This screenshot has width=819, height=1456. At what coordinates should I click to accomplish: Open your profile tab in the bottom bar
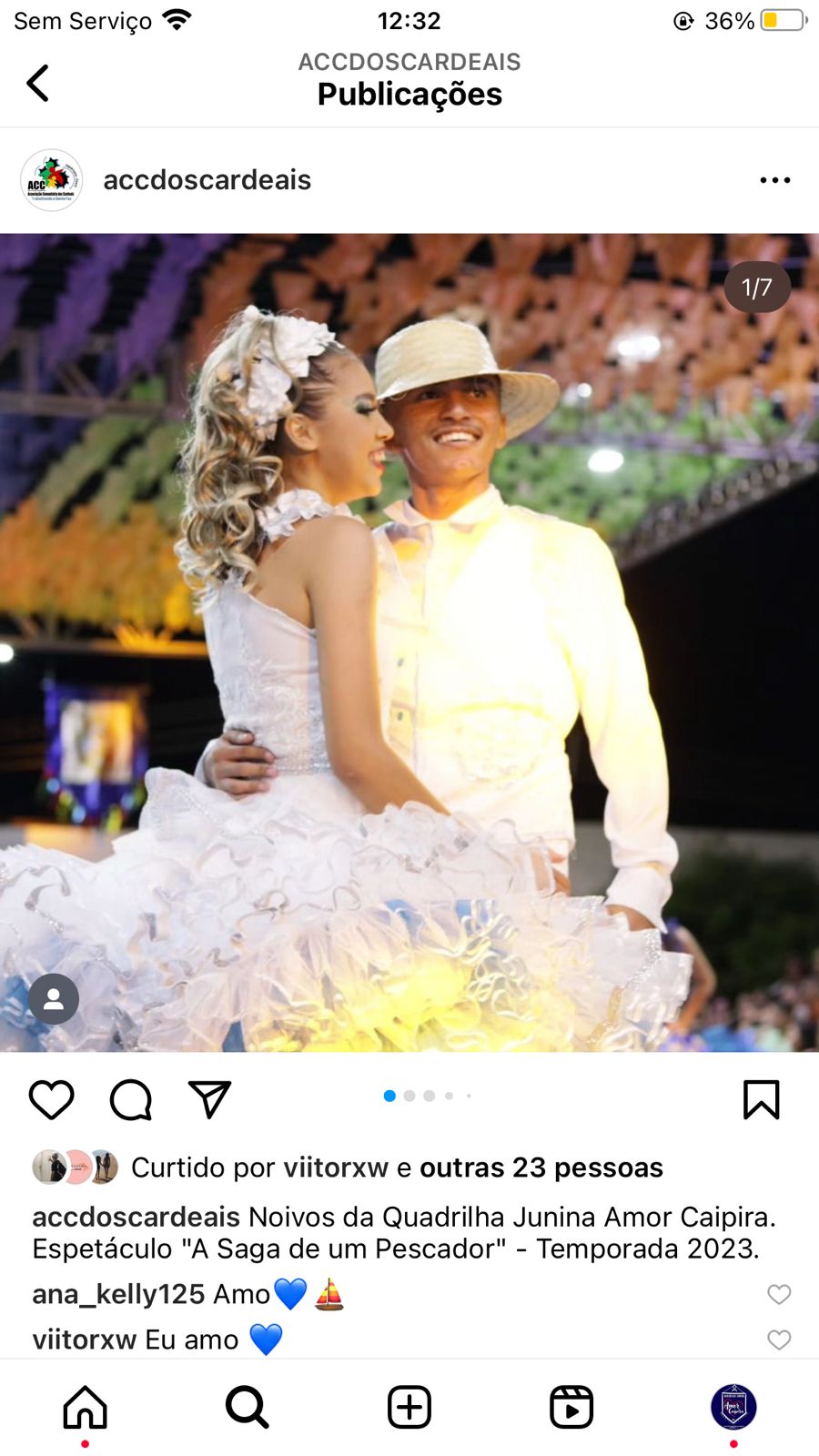[733, 1407]
